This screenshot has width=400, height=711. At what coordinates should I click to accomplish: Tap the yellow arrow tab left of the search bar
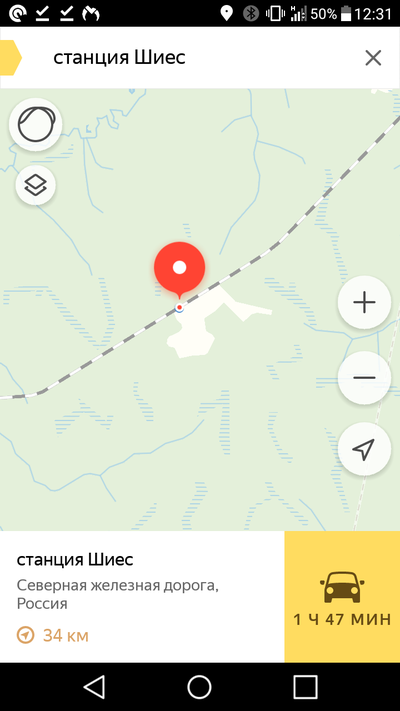pos(10,58)
